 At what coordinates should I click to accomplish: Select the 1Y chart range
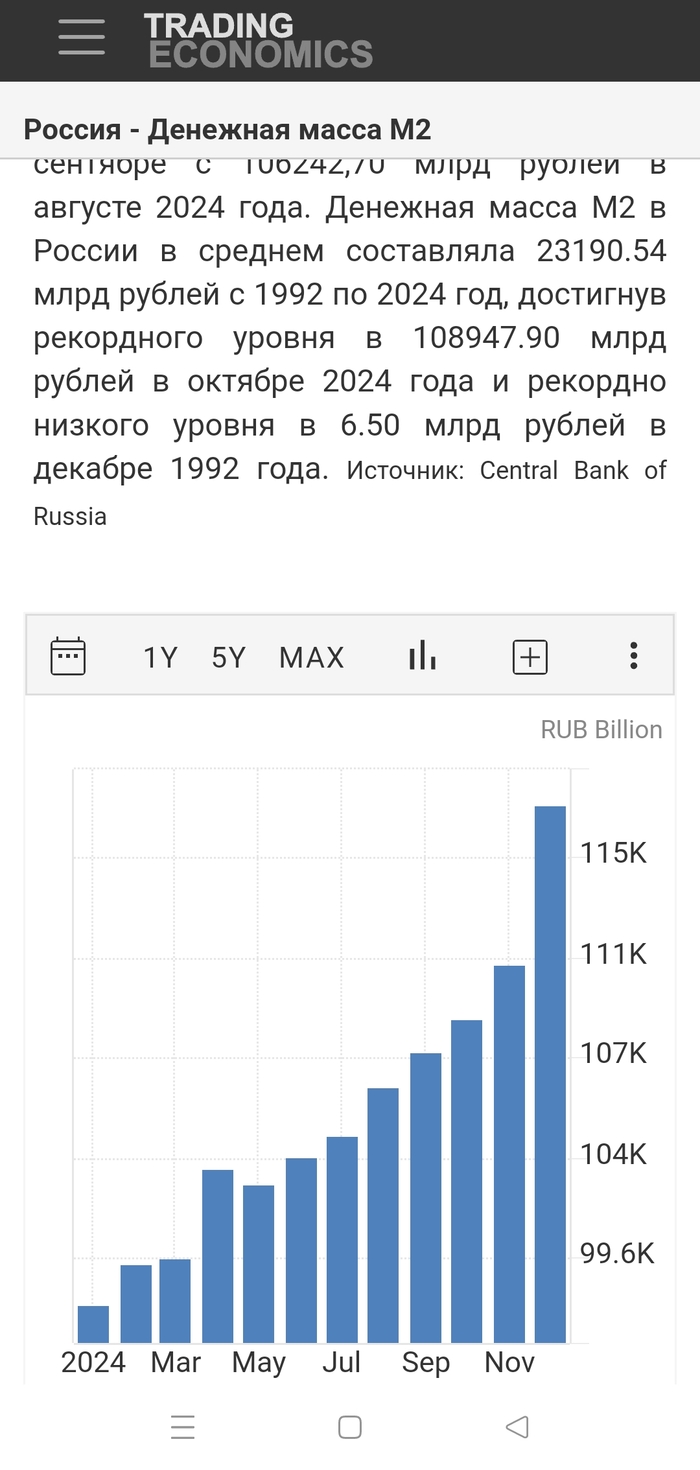point(160,658)
